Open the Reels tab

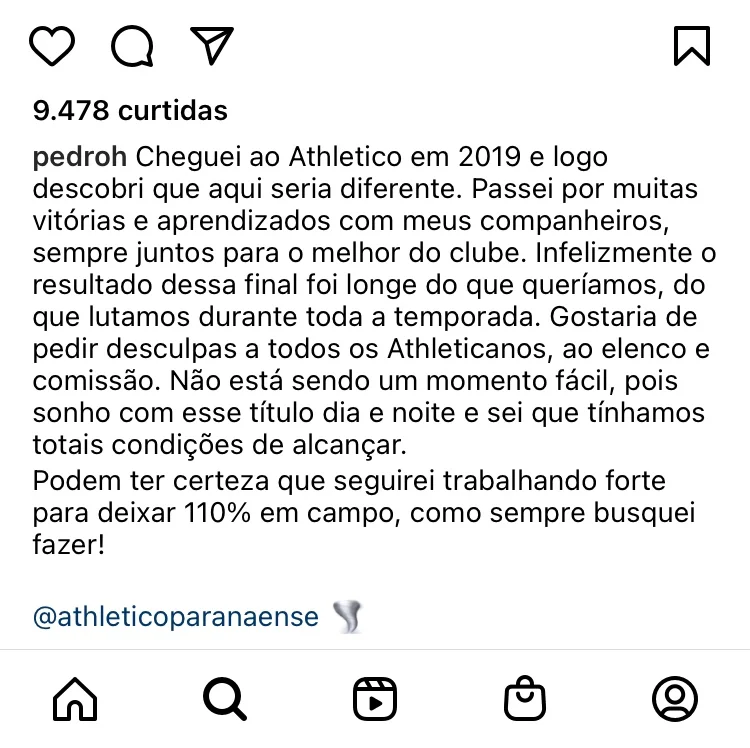click(x=375, y=698)
